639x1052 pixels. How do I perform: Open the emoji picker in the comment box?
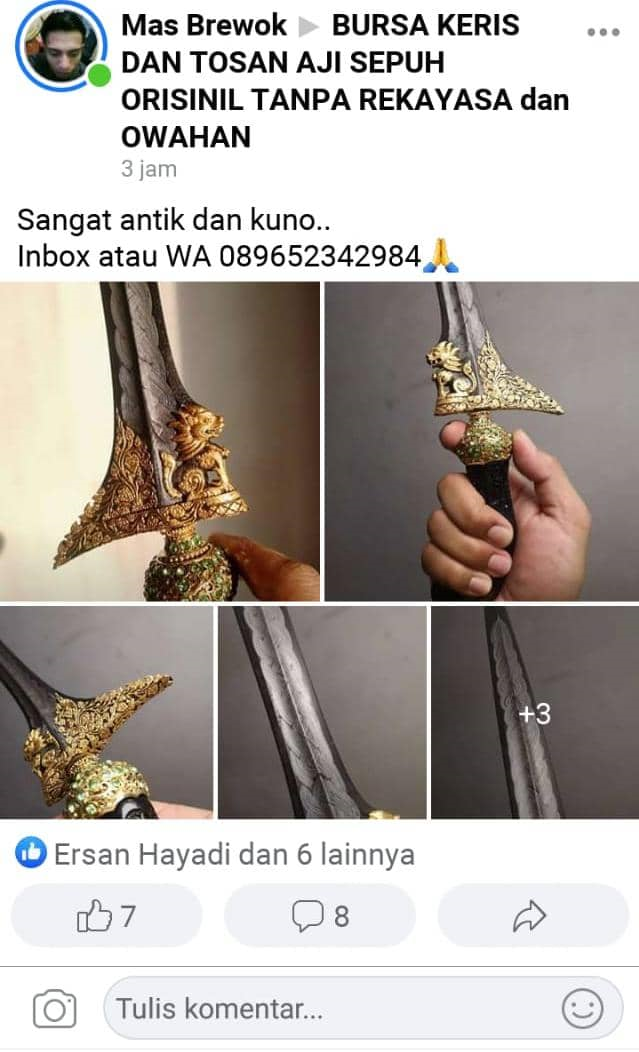582,1008
